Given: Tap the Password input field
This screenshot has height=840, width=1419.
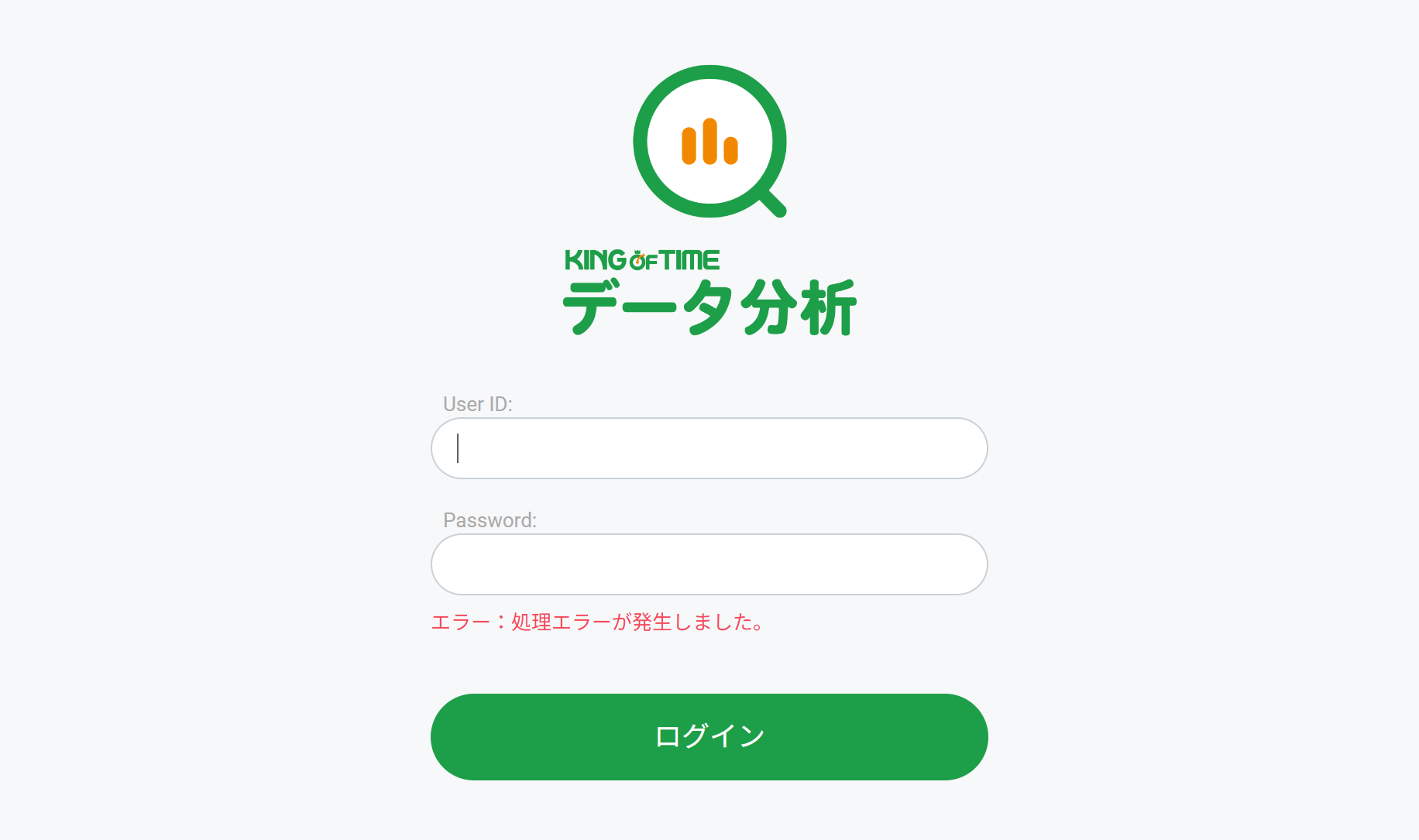Looking at the screenshot, I should [709, 564].
